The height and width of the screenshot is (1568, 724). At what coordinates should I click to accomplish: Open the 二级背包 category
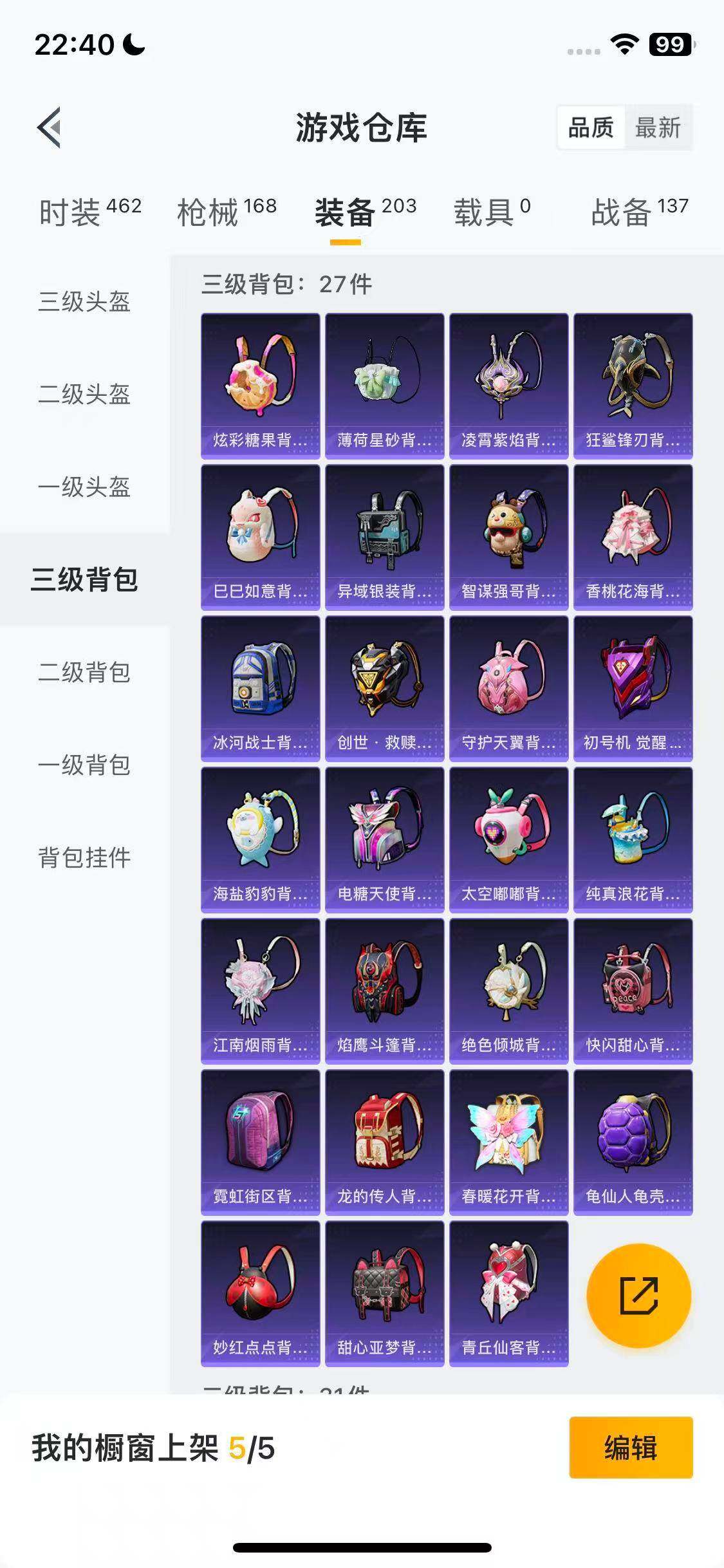[x=84, y=672]
